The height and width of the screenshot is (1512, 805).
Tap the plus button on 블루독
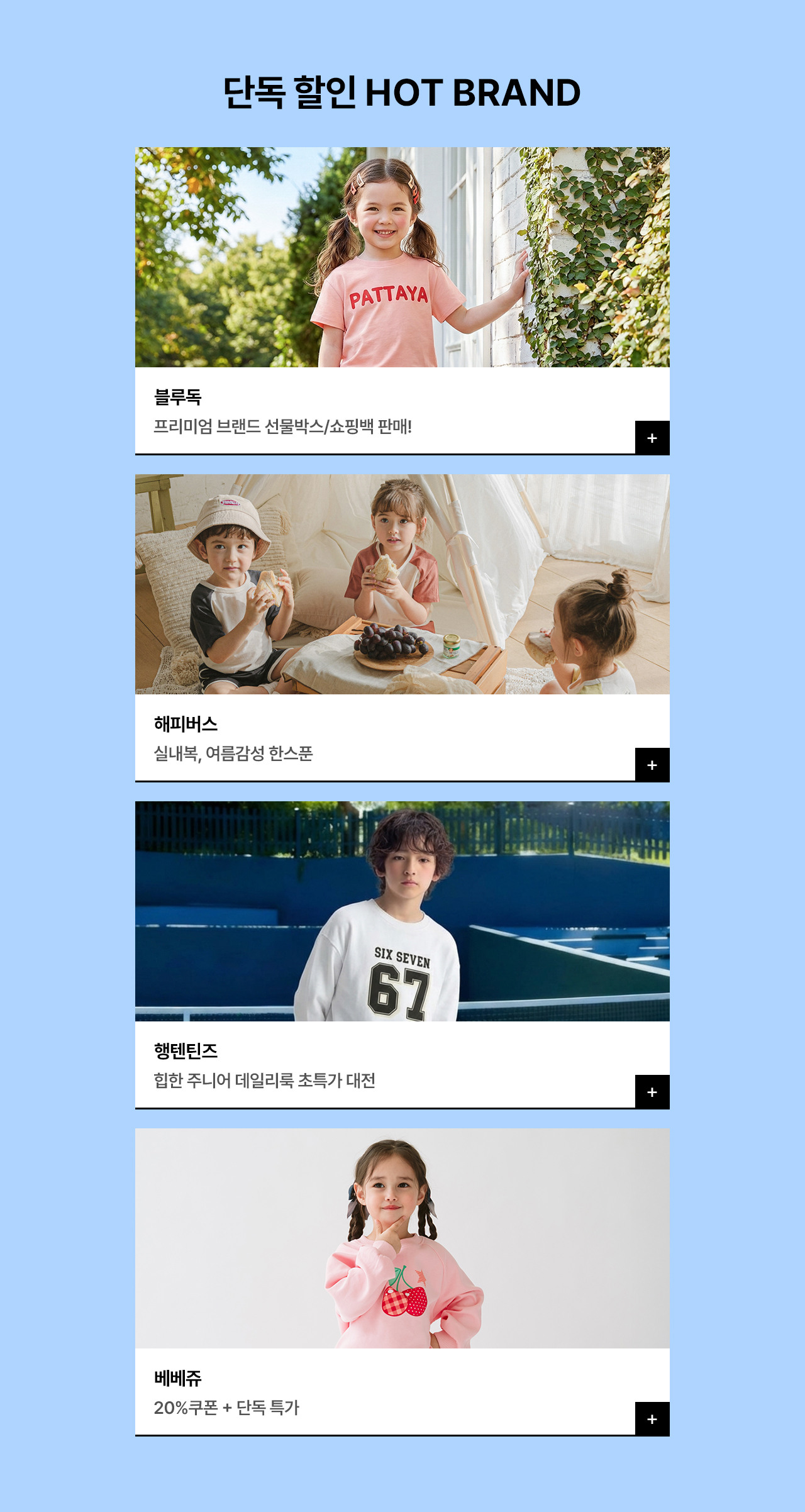coord(652,438)
